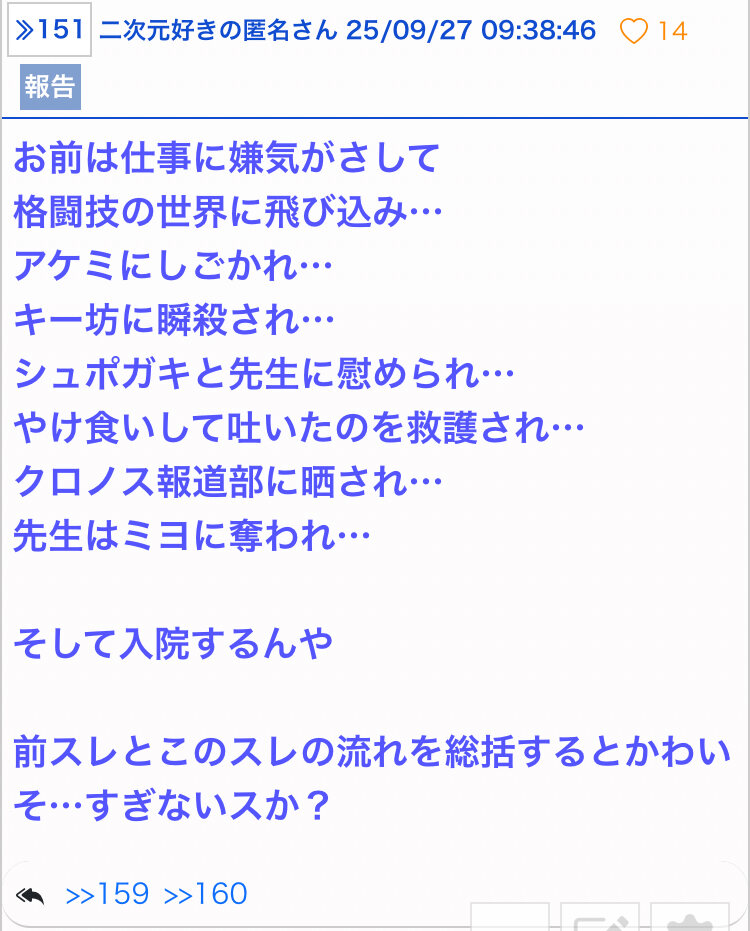This screenshot has height=931, width=750.
Task: Open reply link >>160
Action: pyautogui.click(x=205, y=893)
